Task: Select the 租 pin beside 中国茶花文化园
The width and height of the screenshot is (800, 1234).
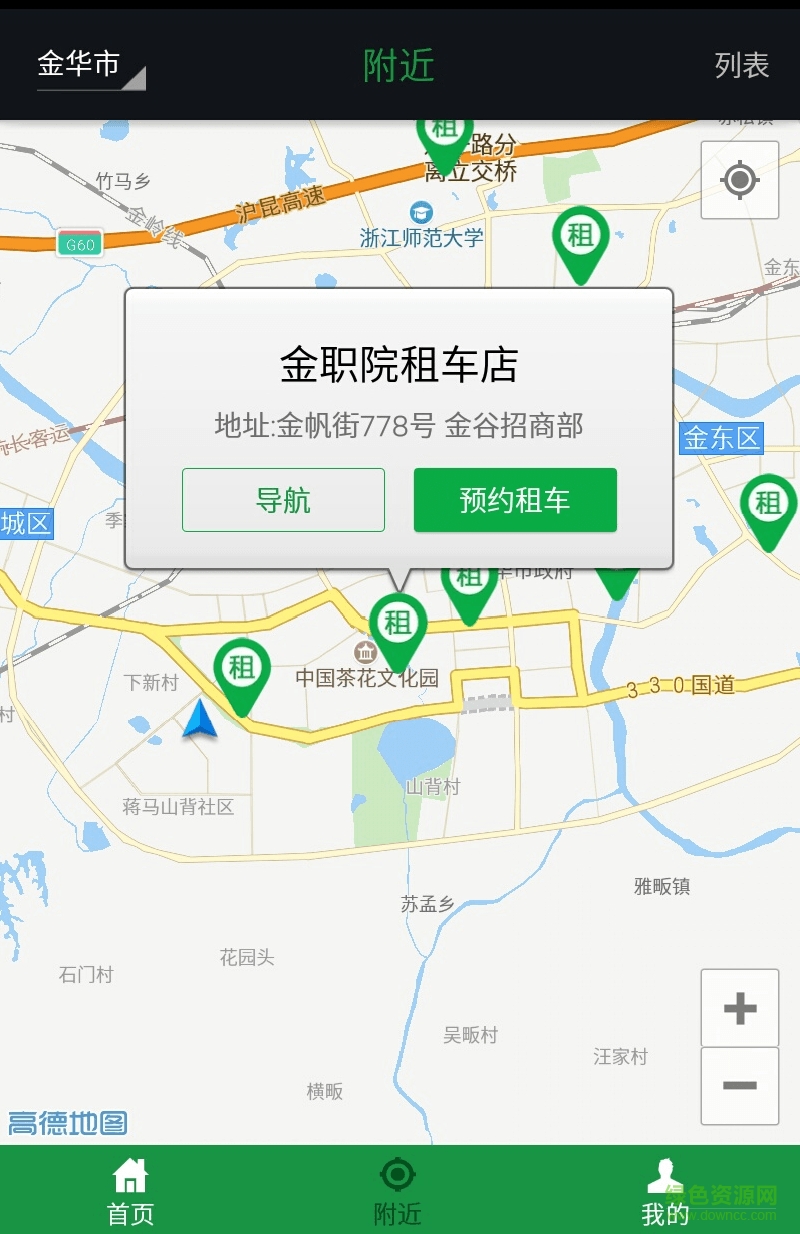Action: (x=398, y=620)
